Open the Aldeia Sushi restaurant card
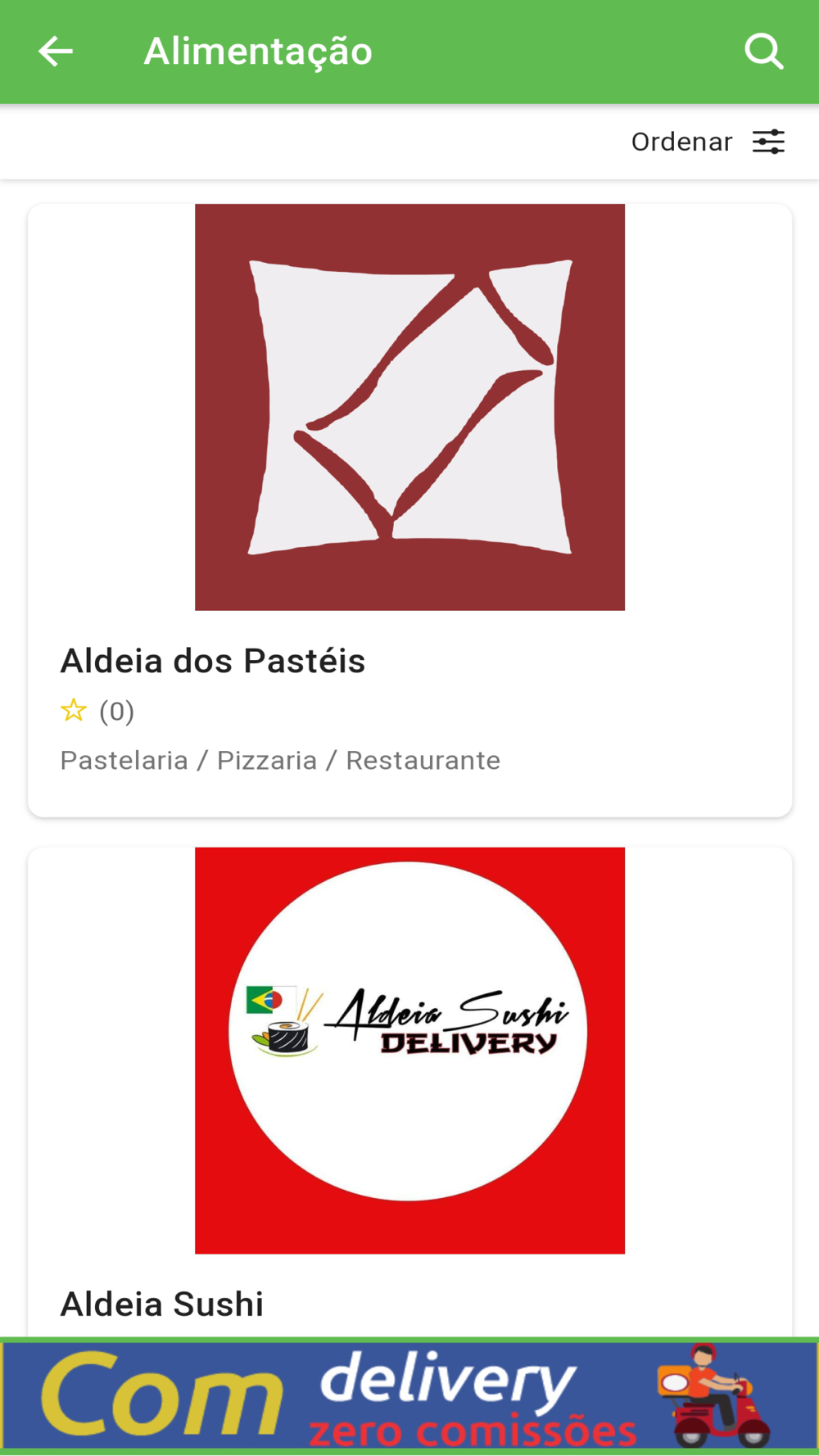This screenshot has width=819, height=1456. [409, 1092]
